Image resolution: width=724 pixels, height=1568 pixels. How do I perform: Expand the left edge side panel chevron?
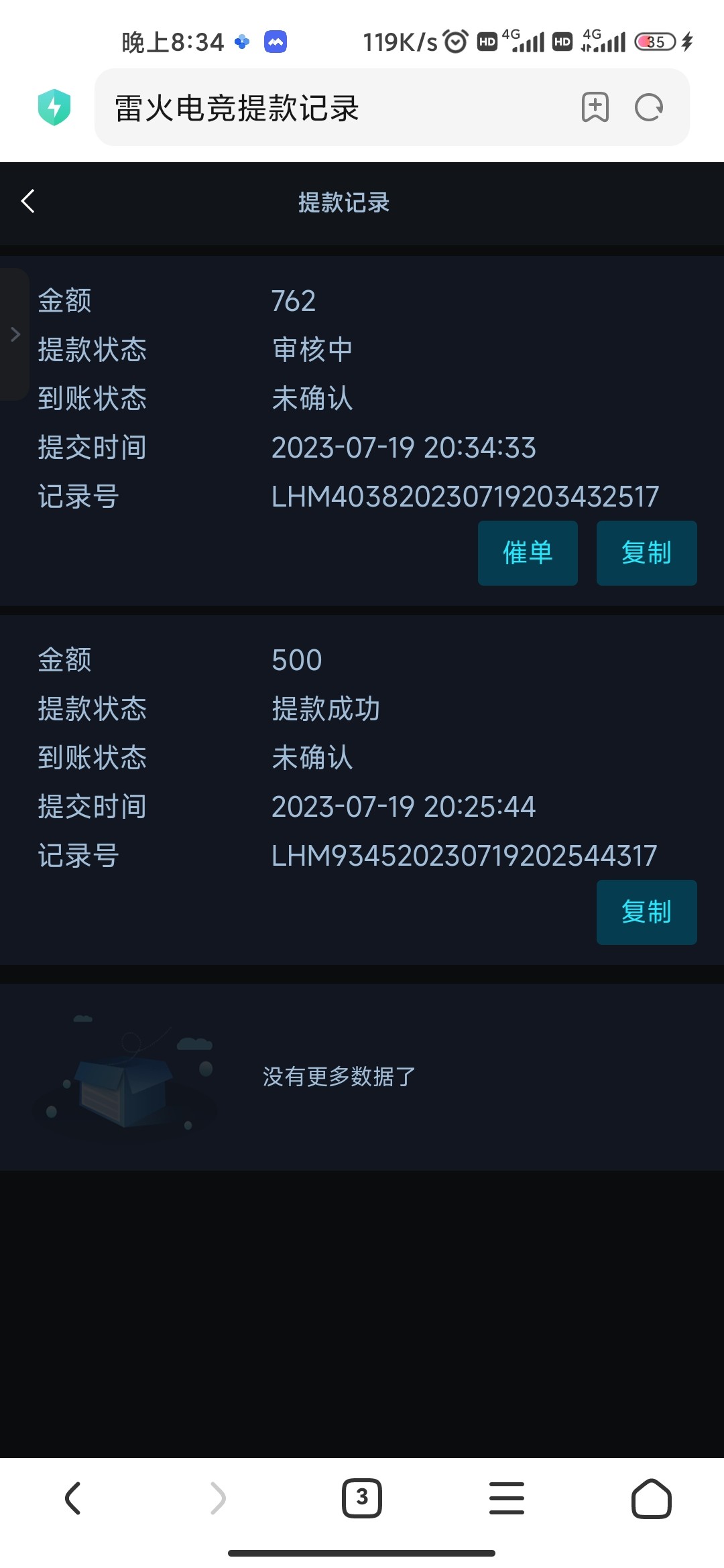coord(15,334)
